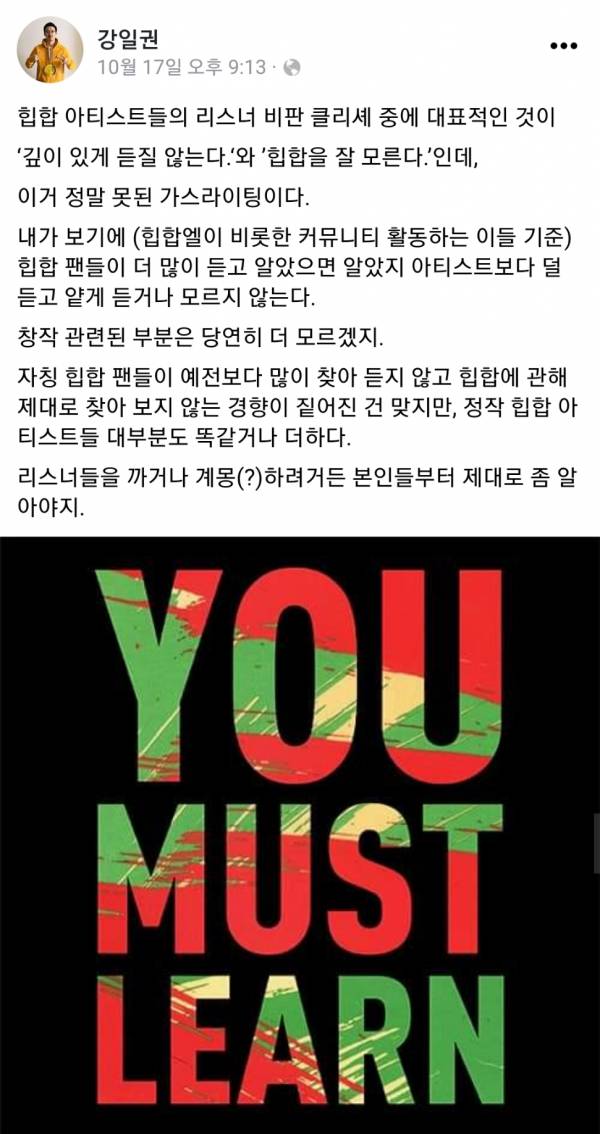Open the author name 강일권
This screenshot has height=1134, width=600.
[x=126, y=38]
